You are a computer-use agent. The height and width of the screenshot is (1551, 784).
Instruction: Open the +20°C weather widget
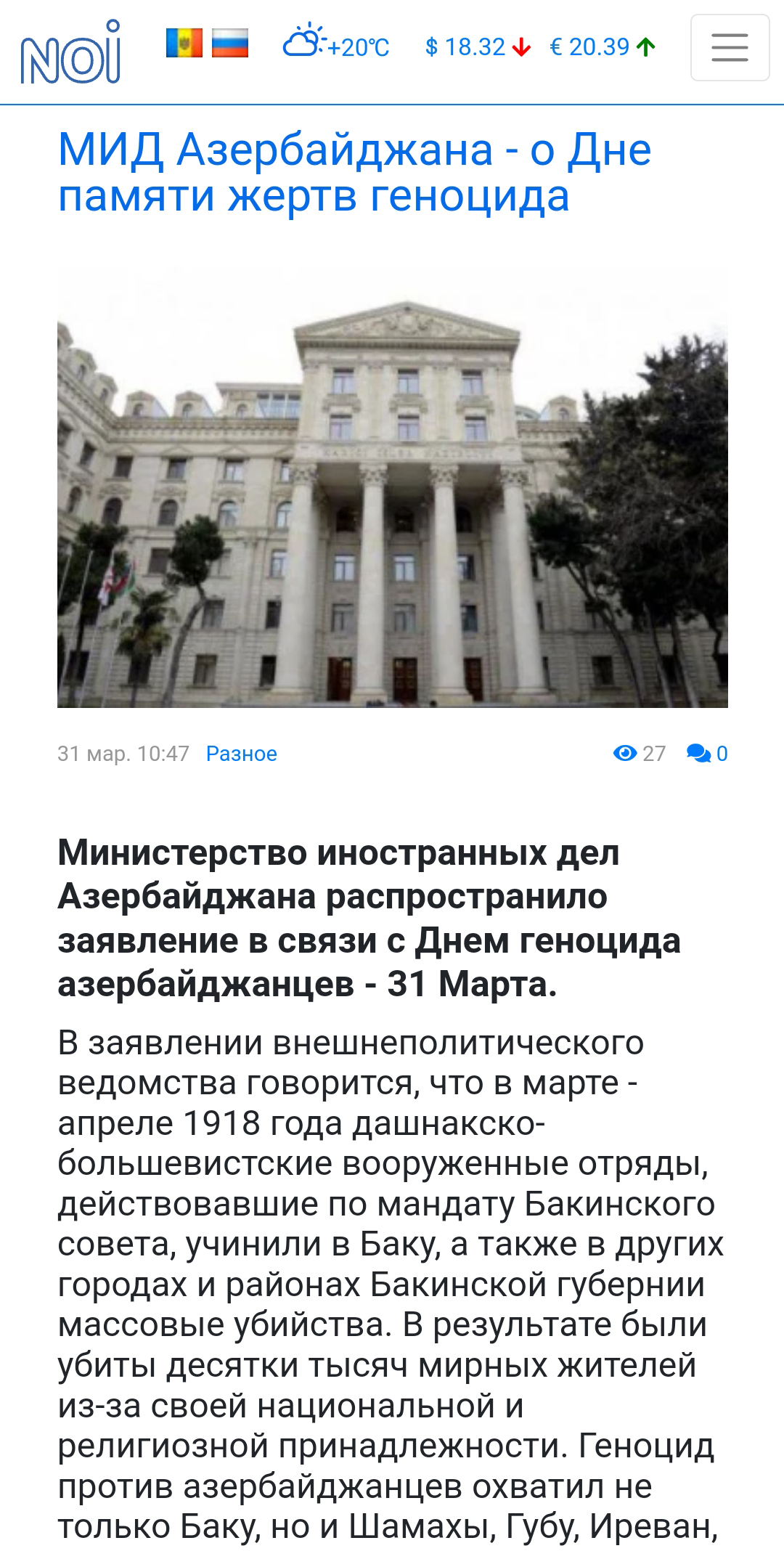336,41
